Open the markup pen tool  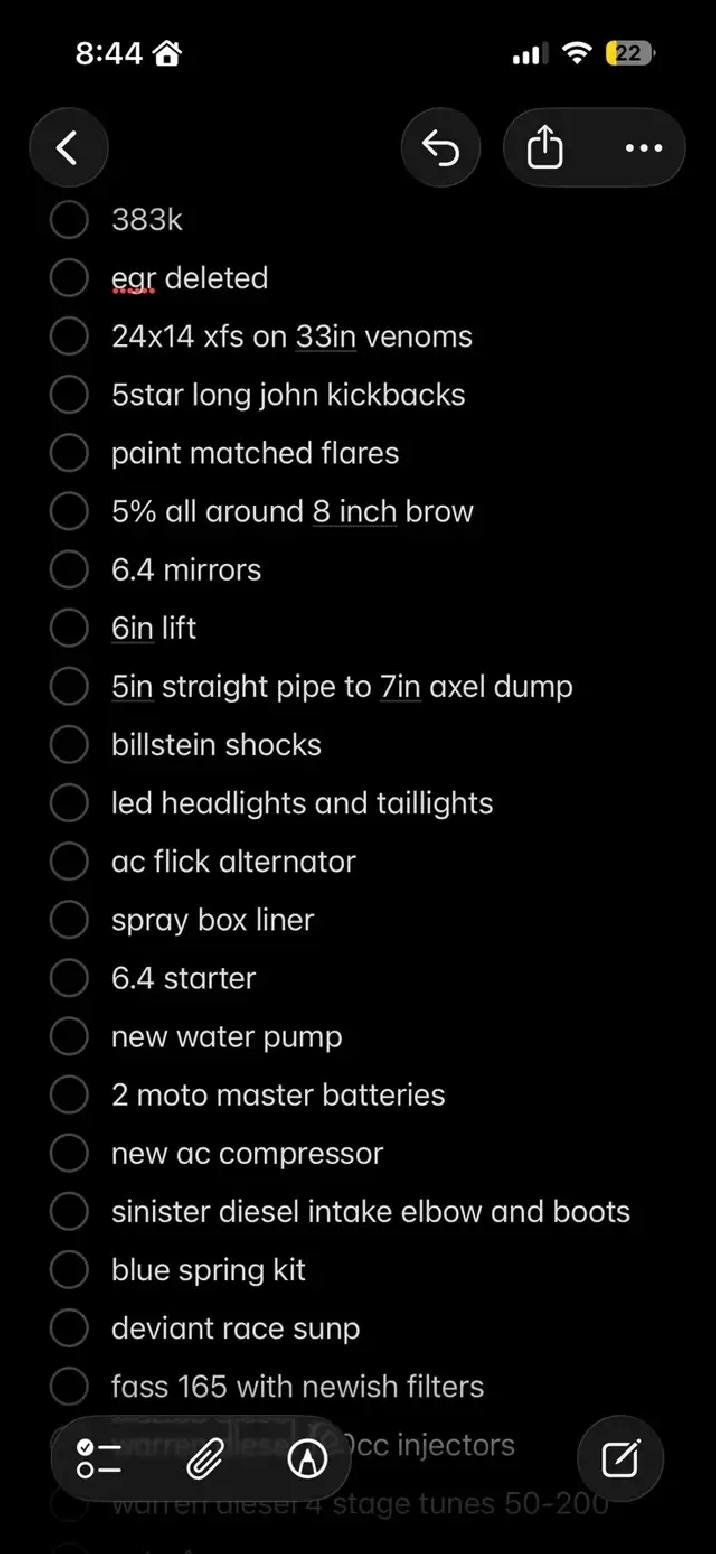click(307, 1460)
